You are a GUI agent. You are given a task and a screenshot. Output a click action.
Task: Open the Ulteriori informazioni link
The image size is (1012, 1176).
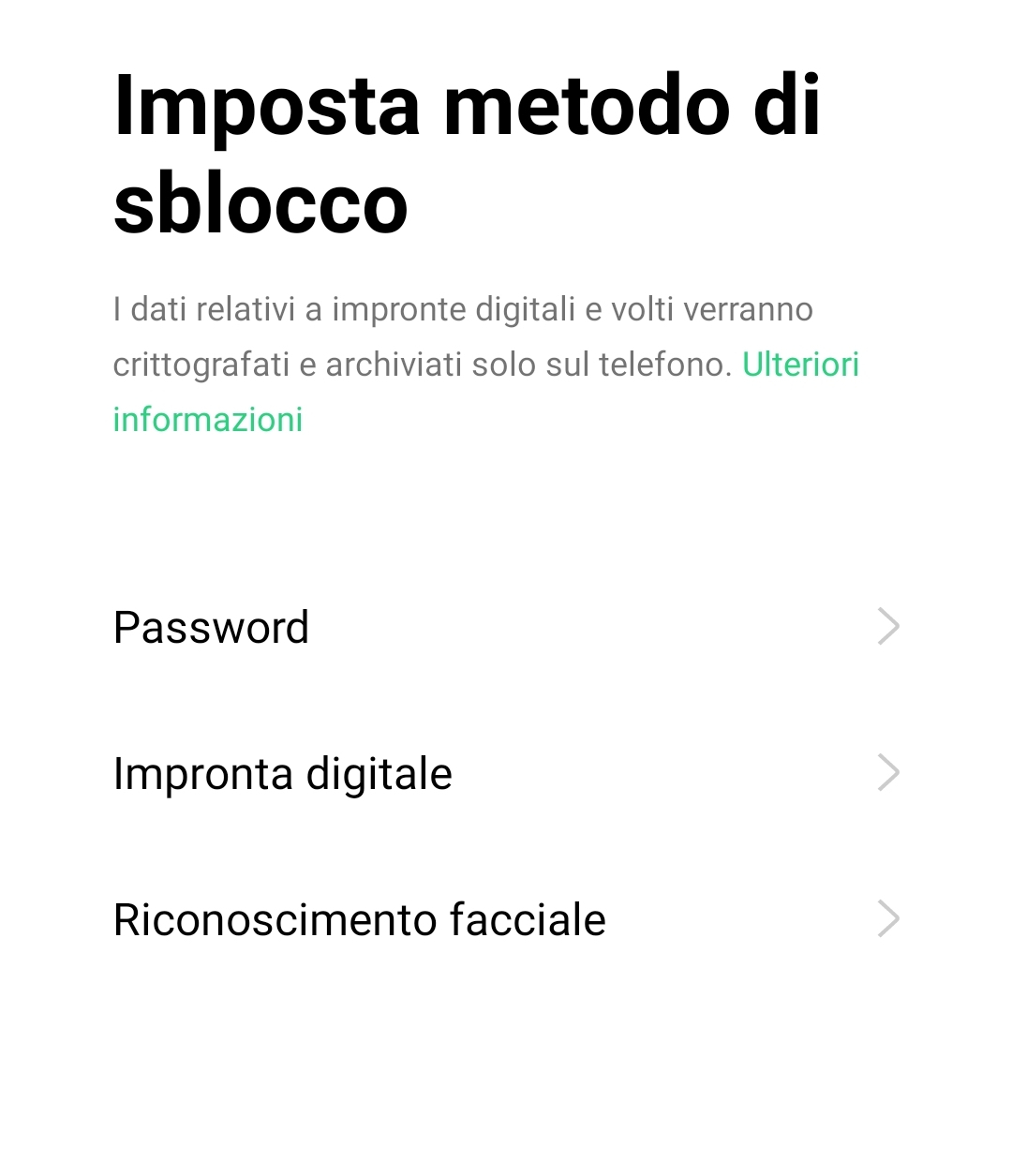coord(800,365)
